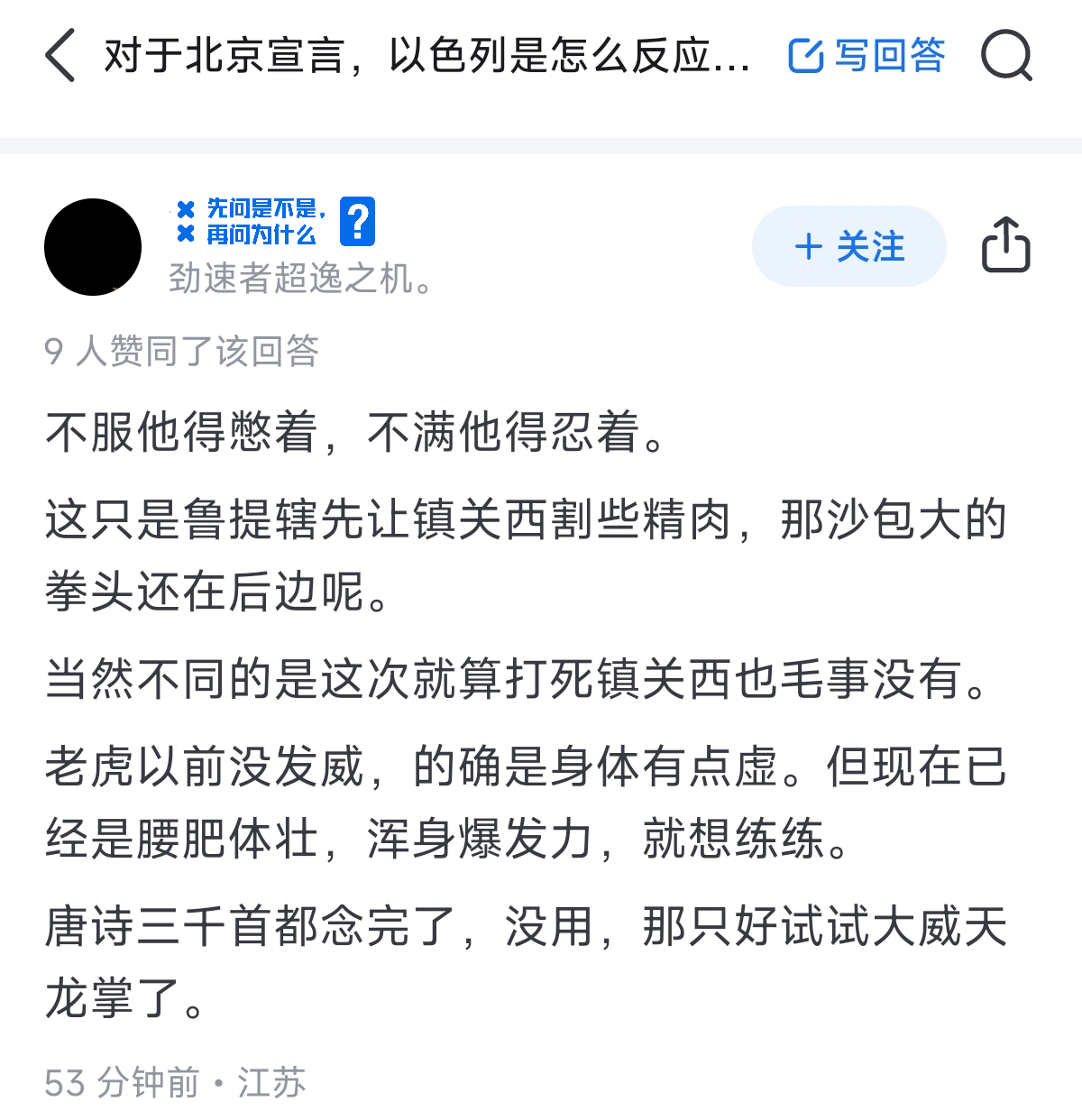This screenshot has height=1120, width=1082.
Task: Tap 写回答 to write an answer
Action: [x=867, y=56]
